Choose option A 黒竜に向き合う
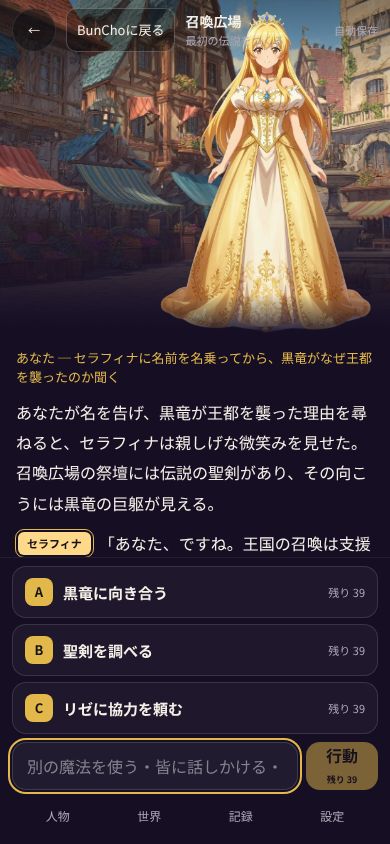 coord(195,592)
